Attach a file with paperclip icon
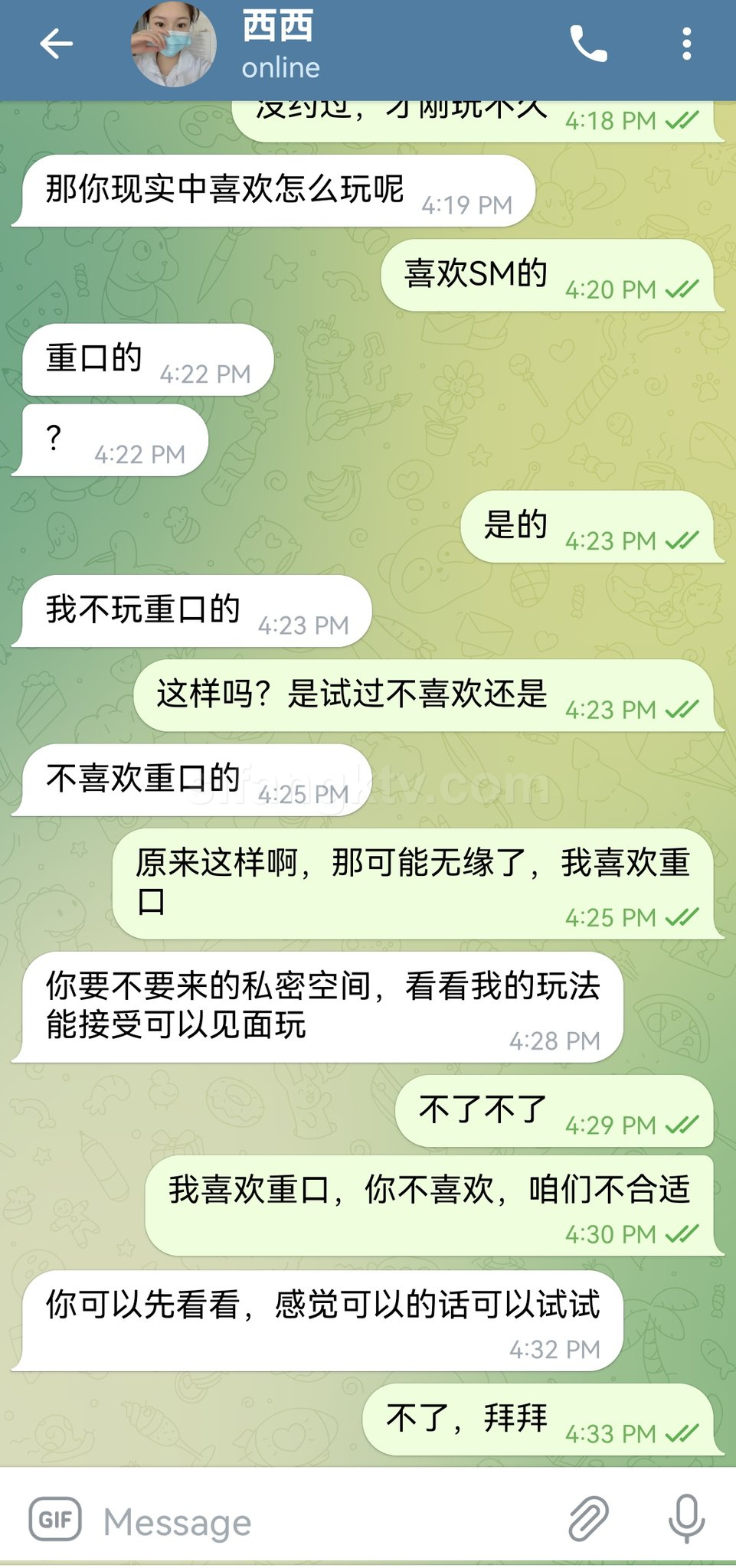Image resolution: width=736 pixels, height=1568 pixels. (588, 1519)
